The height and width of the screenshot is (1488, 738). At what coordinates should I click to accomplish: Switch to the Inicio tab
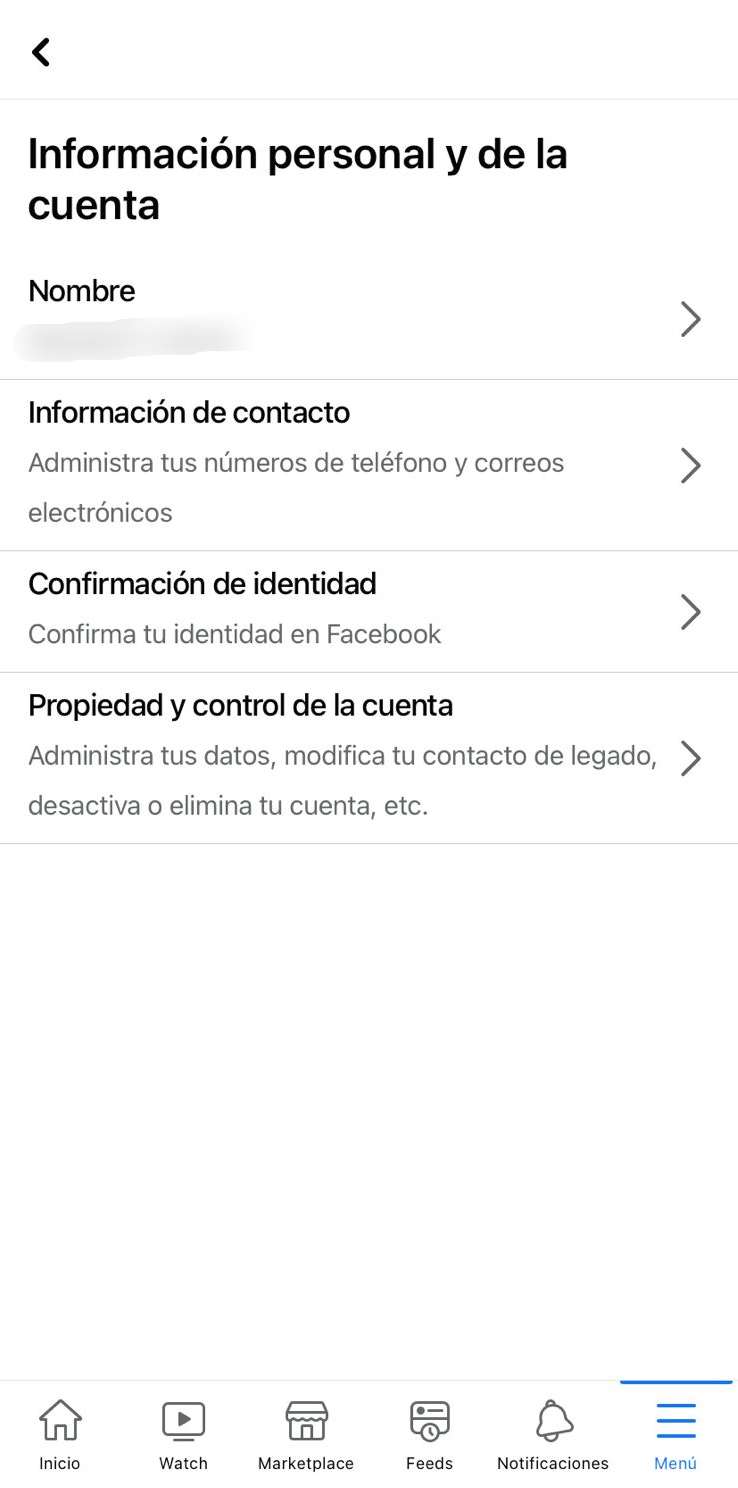click(60, 1434)
